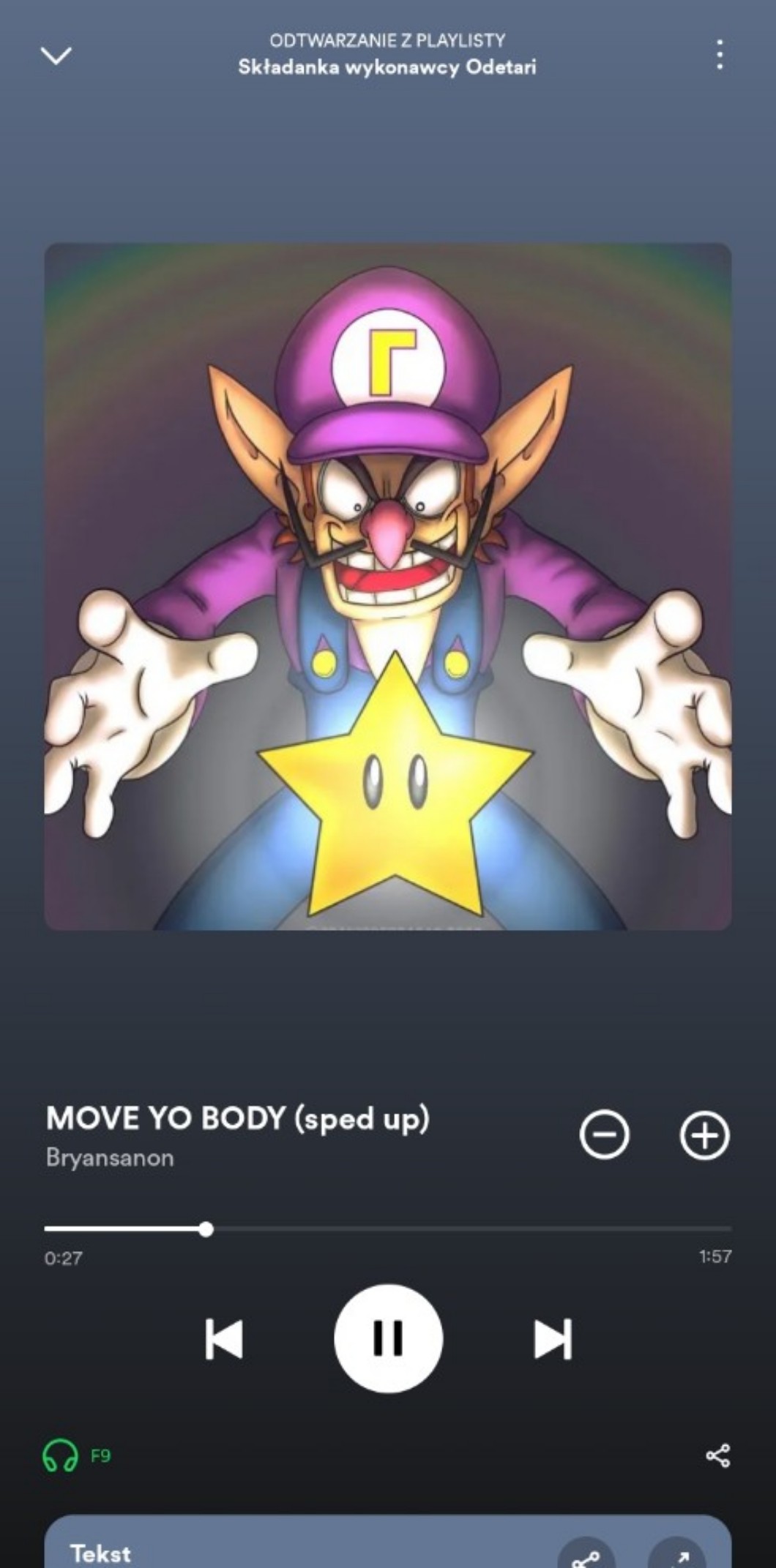The image size is (776, 1568).
Task: Collapse the now playing view
Action: pos(56,56)
